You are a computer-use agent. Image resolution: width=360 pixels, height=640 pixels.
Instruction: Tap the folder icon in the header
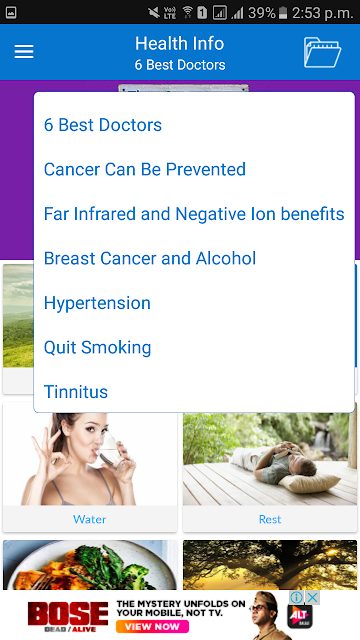coord(322,52)
